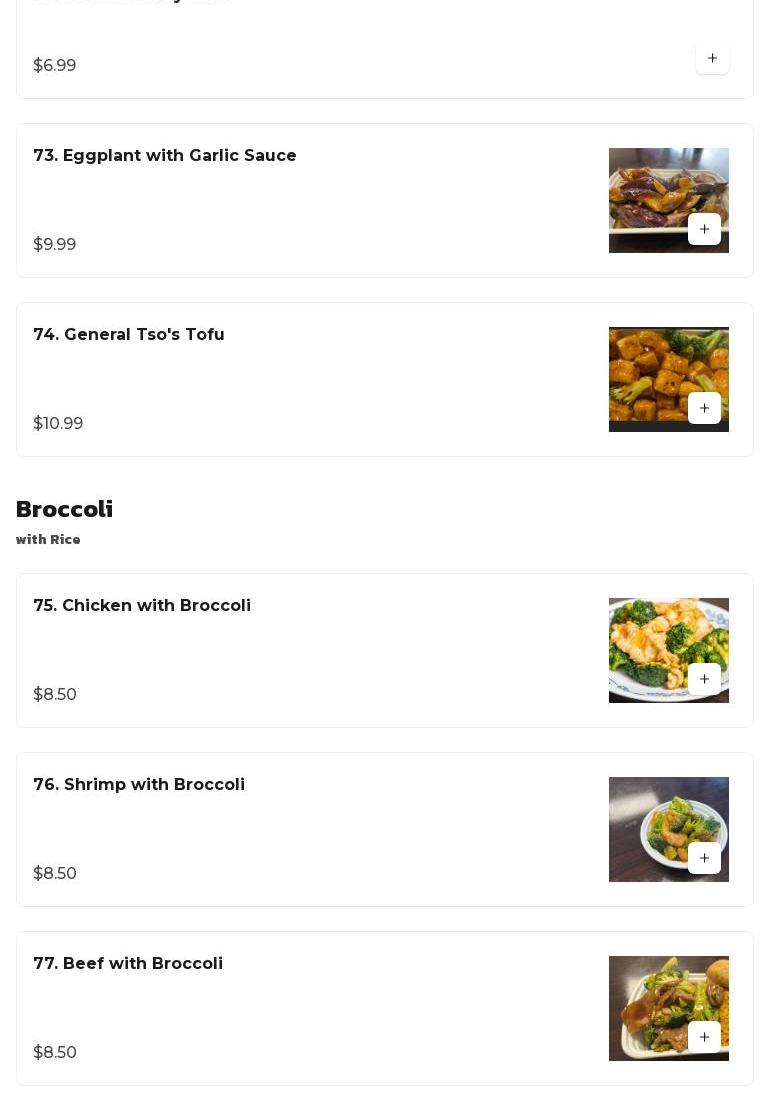View General Tso's Tofu details
Image resolution: width=770 pixels, height=1101 pixels.
click(129, 335)
